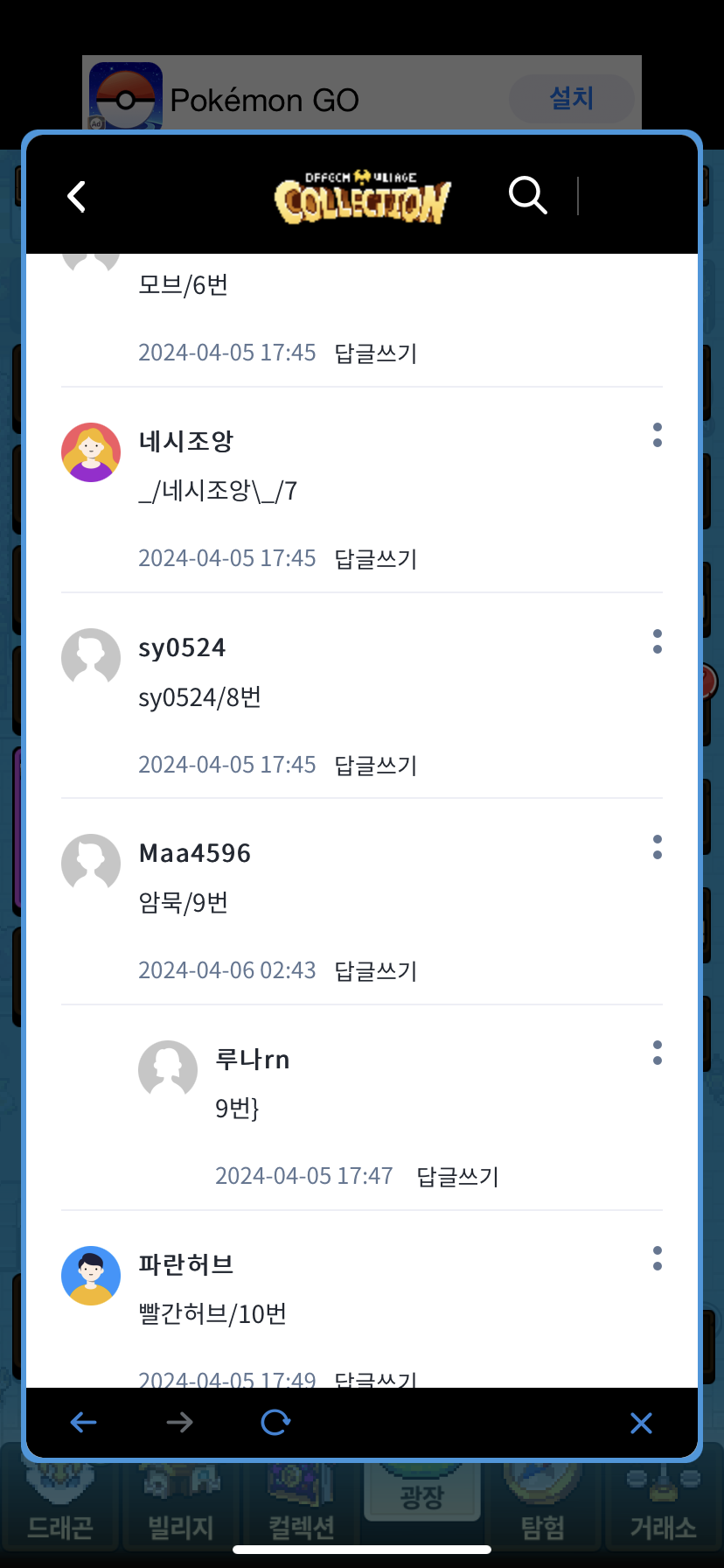Open options menu on Maa4596's comment
The image size is (724, 1568).
click(x=657, y=847)
